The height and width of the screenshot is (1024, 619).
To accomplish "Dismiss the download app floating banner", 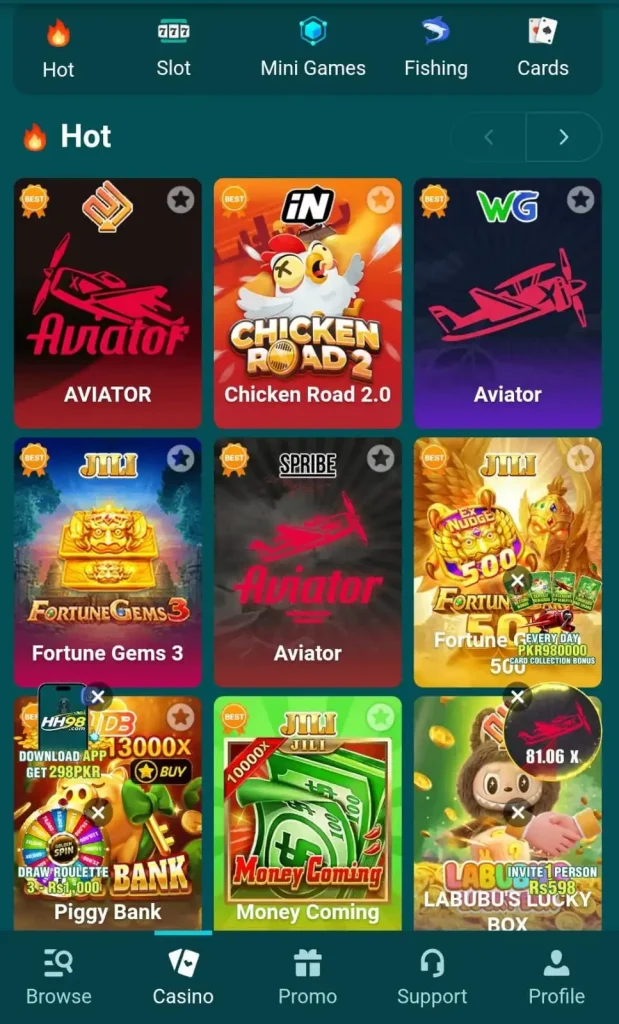I will pos(97,697).
